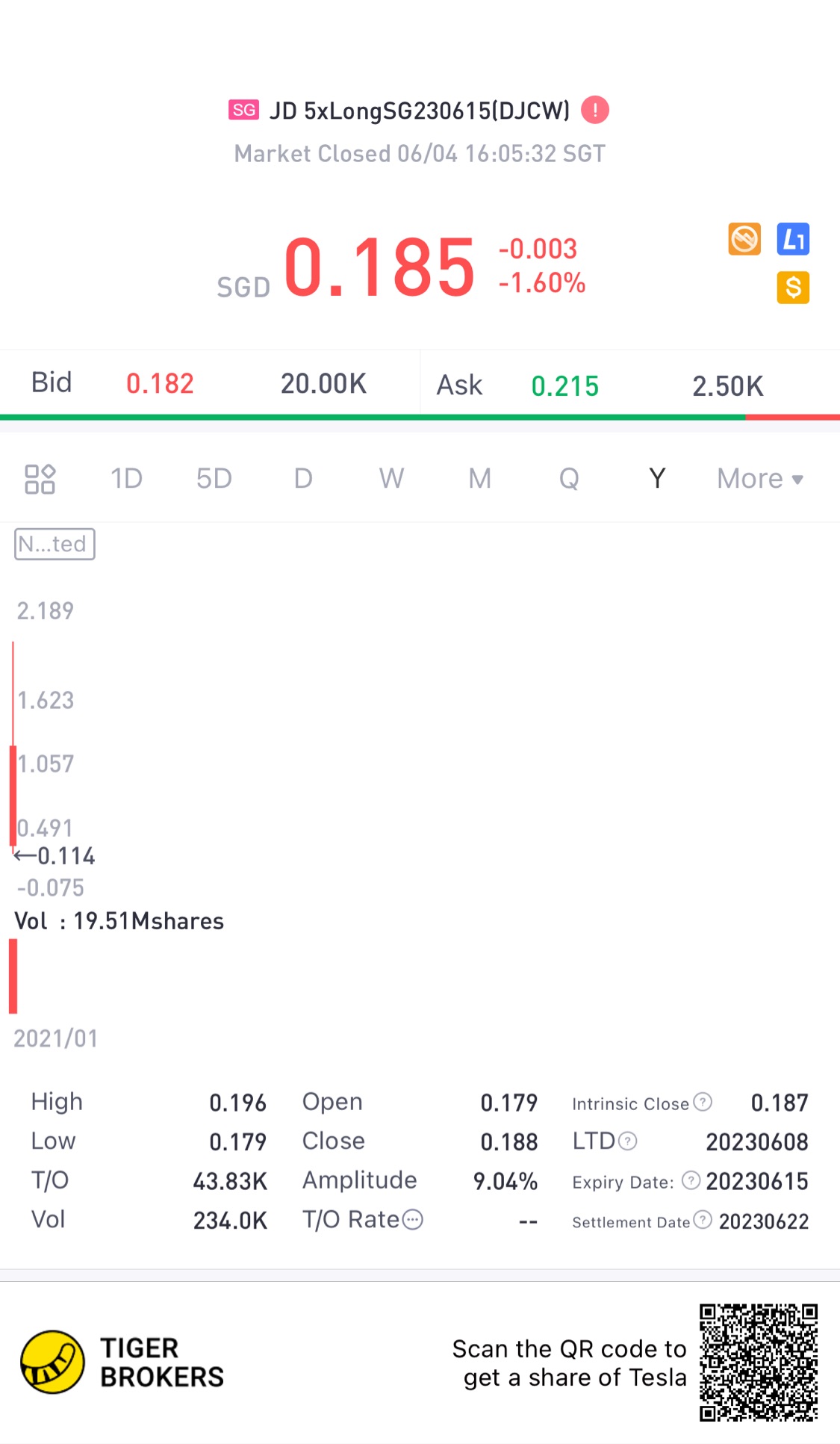840x1444 pixels.
Task: Tap the N...ted adjustment button
Action: click(x=55, y=544)
